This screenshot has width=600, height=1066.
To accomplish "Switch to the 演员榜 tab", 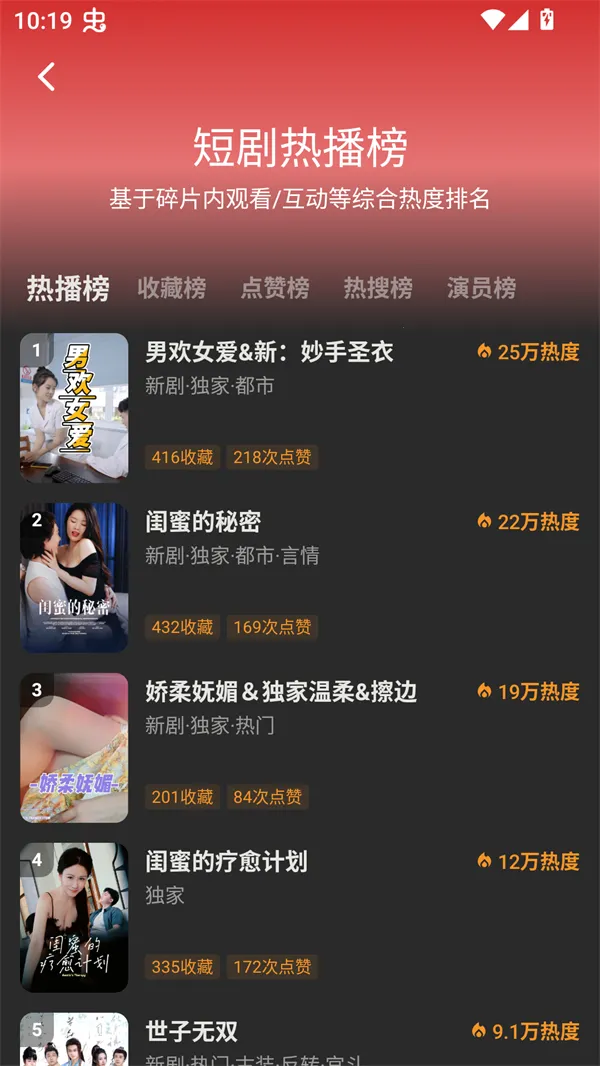I will pyautogui.click(x=482, y=289).
